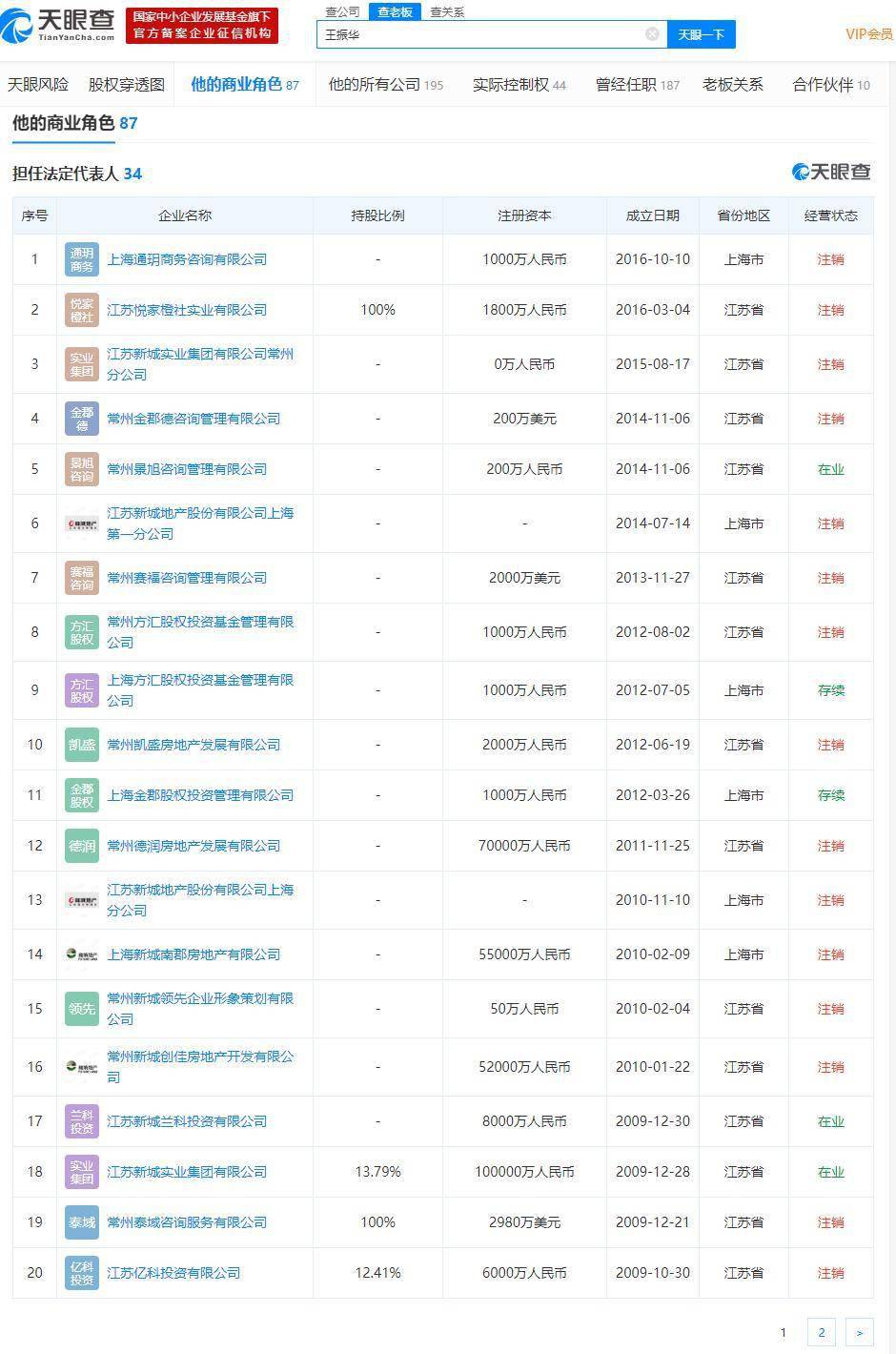
Task: Open company 江苏亿科投资有限公司
Action: [173, 1273]
